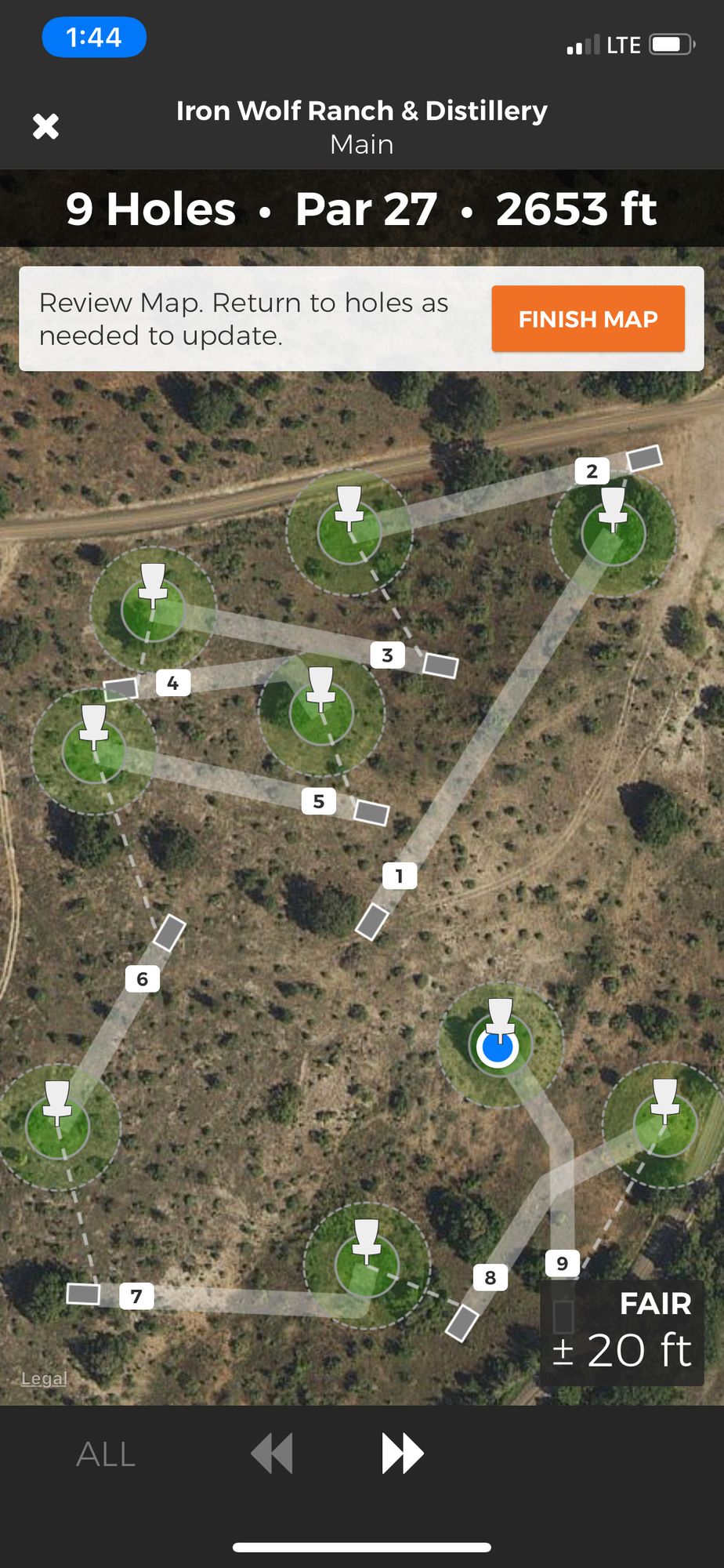Select hole 8 marker on map
Image resolution: width=724 pixels, height=1568 pixels.
491,1277
